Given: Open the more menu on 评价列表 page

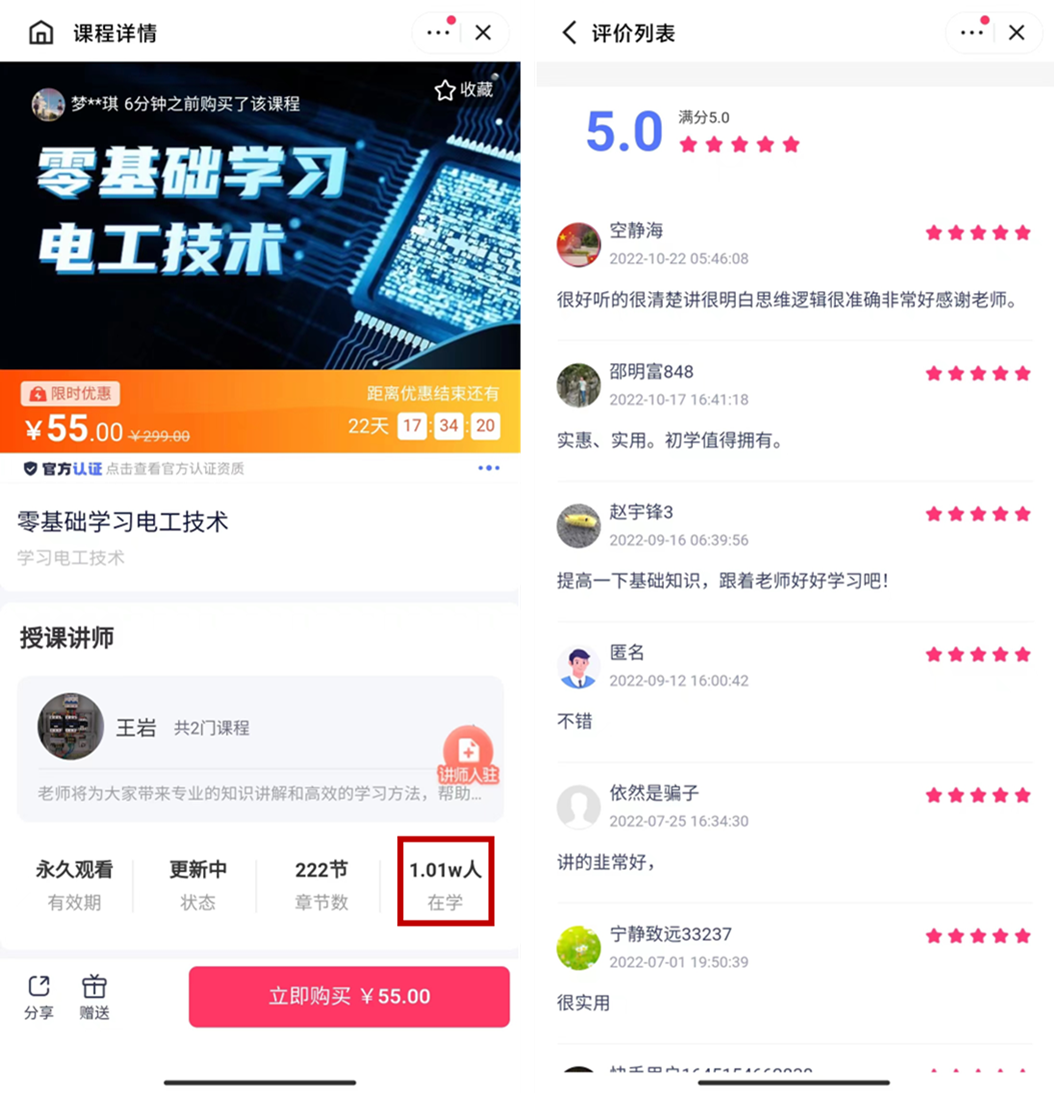Looking at the screenshot, I should point(971,33).
